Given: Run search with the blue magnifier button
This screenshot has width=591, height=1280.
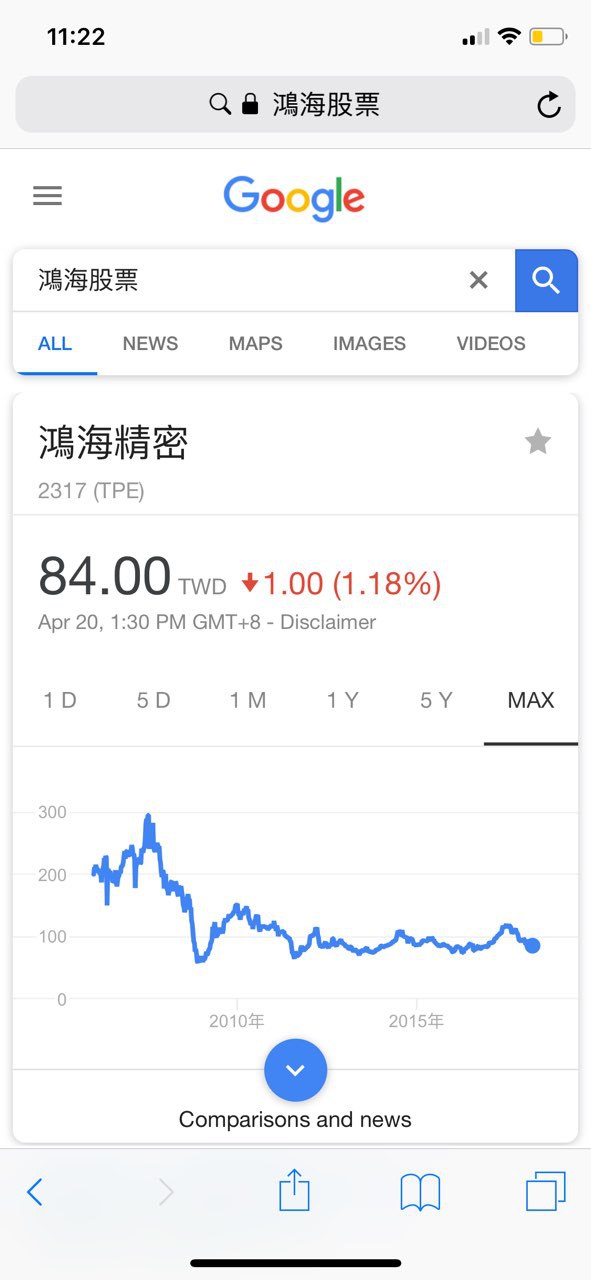Looking at the screenshot, I should coord(546,280).
